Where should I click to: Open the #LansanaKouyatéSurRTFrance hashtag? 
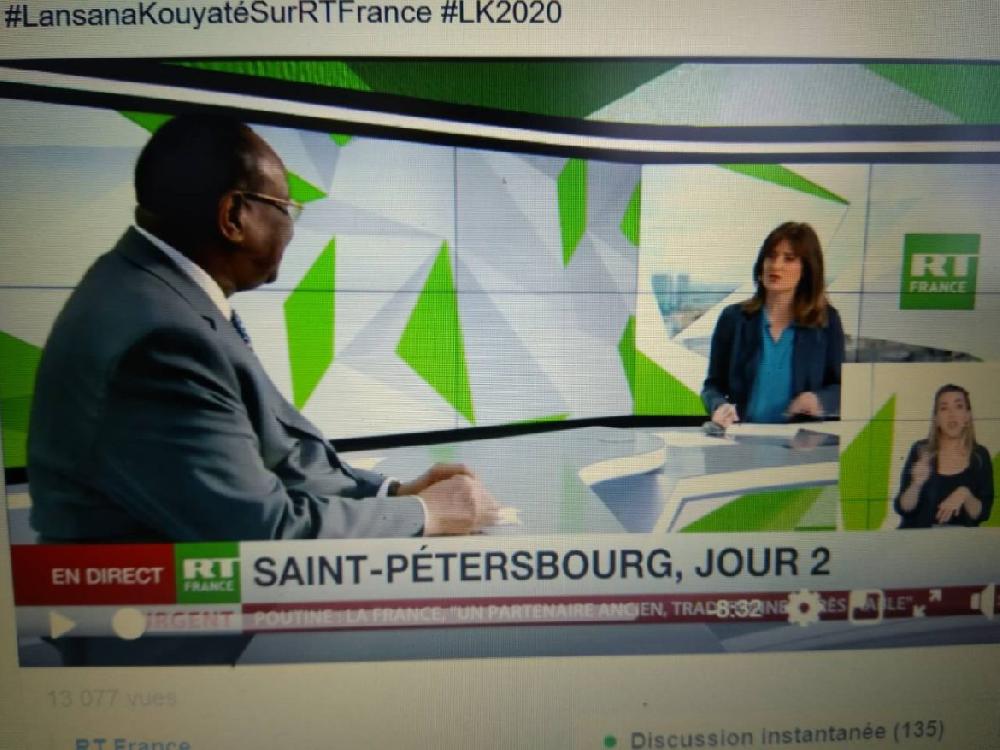(215, 13)
